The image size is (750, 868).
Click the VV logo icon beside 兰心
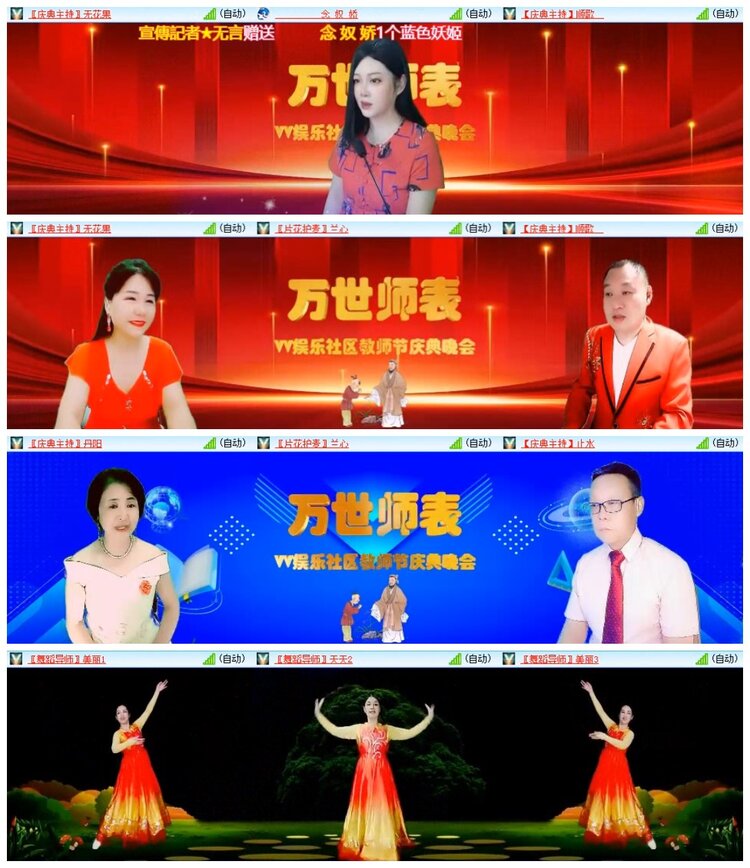260,228
